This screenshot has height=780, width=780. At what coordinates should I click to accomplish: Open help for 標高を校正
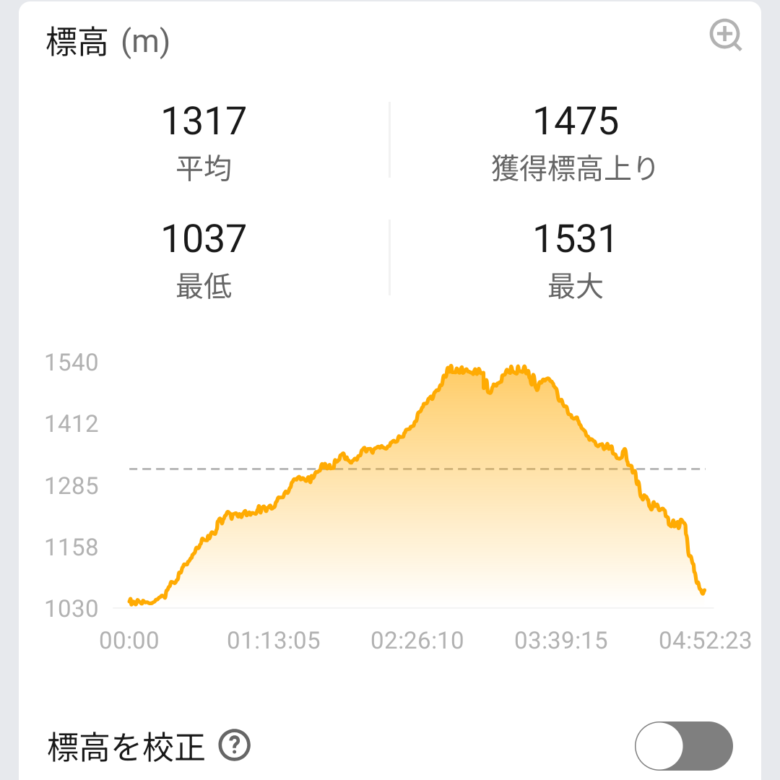(x=235, y=746)
